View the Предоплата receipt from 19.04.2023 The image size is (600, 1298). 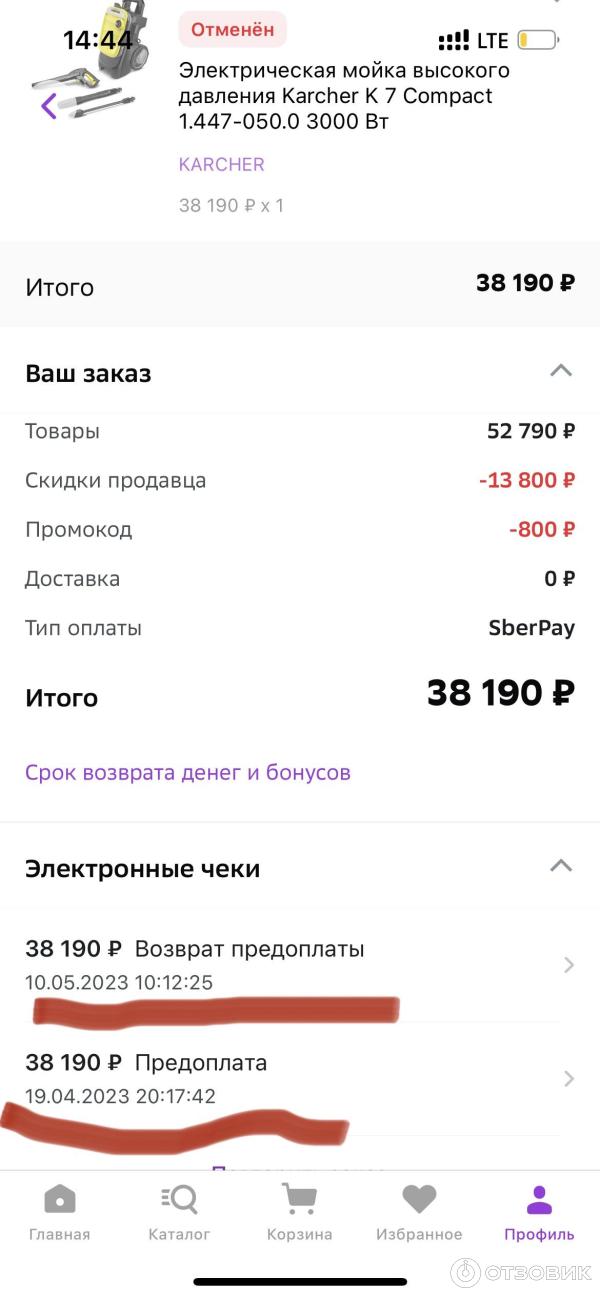300,1078
